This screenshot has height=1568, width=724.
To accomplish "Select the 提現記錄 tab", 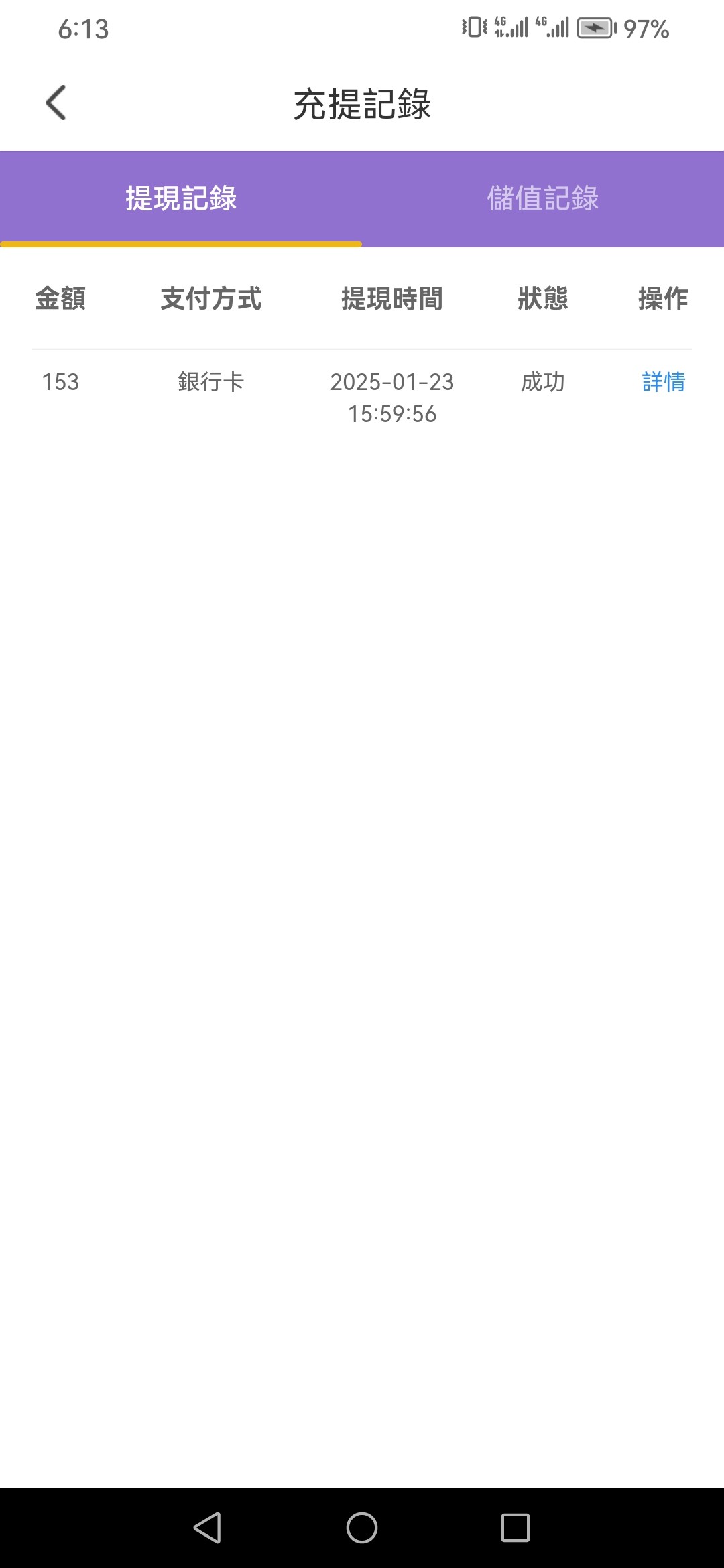I will (x=181, y=198).
